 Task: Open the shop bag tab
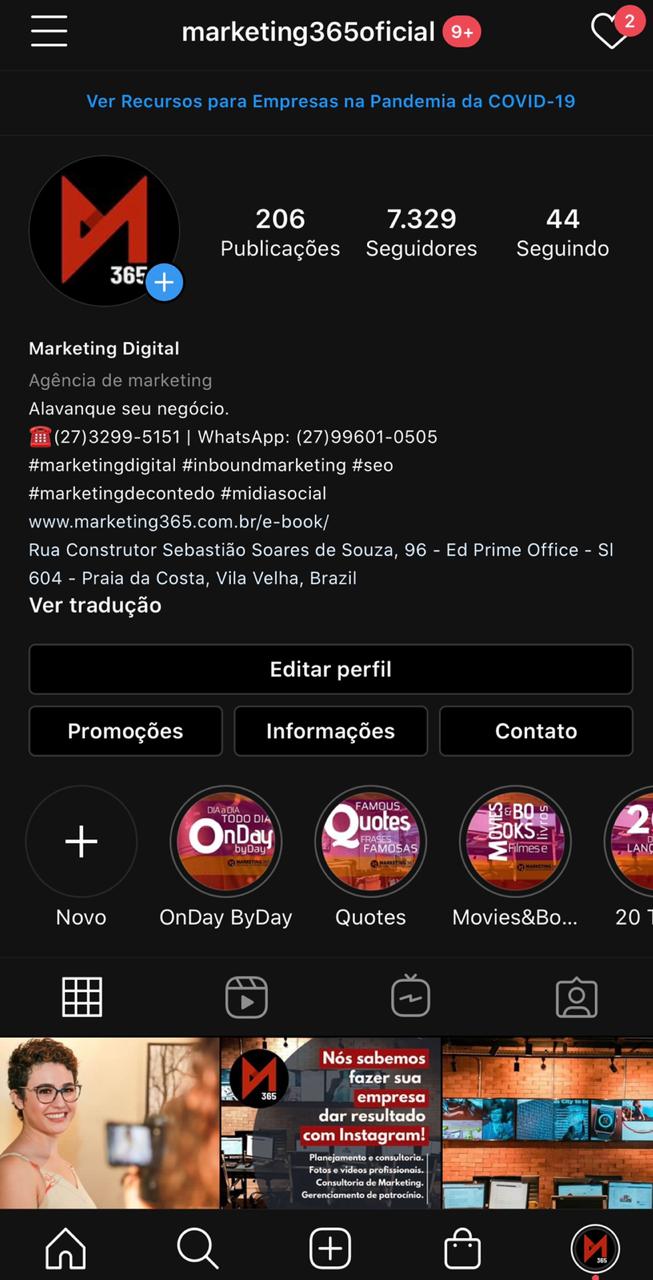click(462, 1248)
